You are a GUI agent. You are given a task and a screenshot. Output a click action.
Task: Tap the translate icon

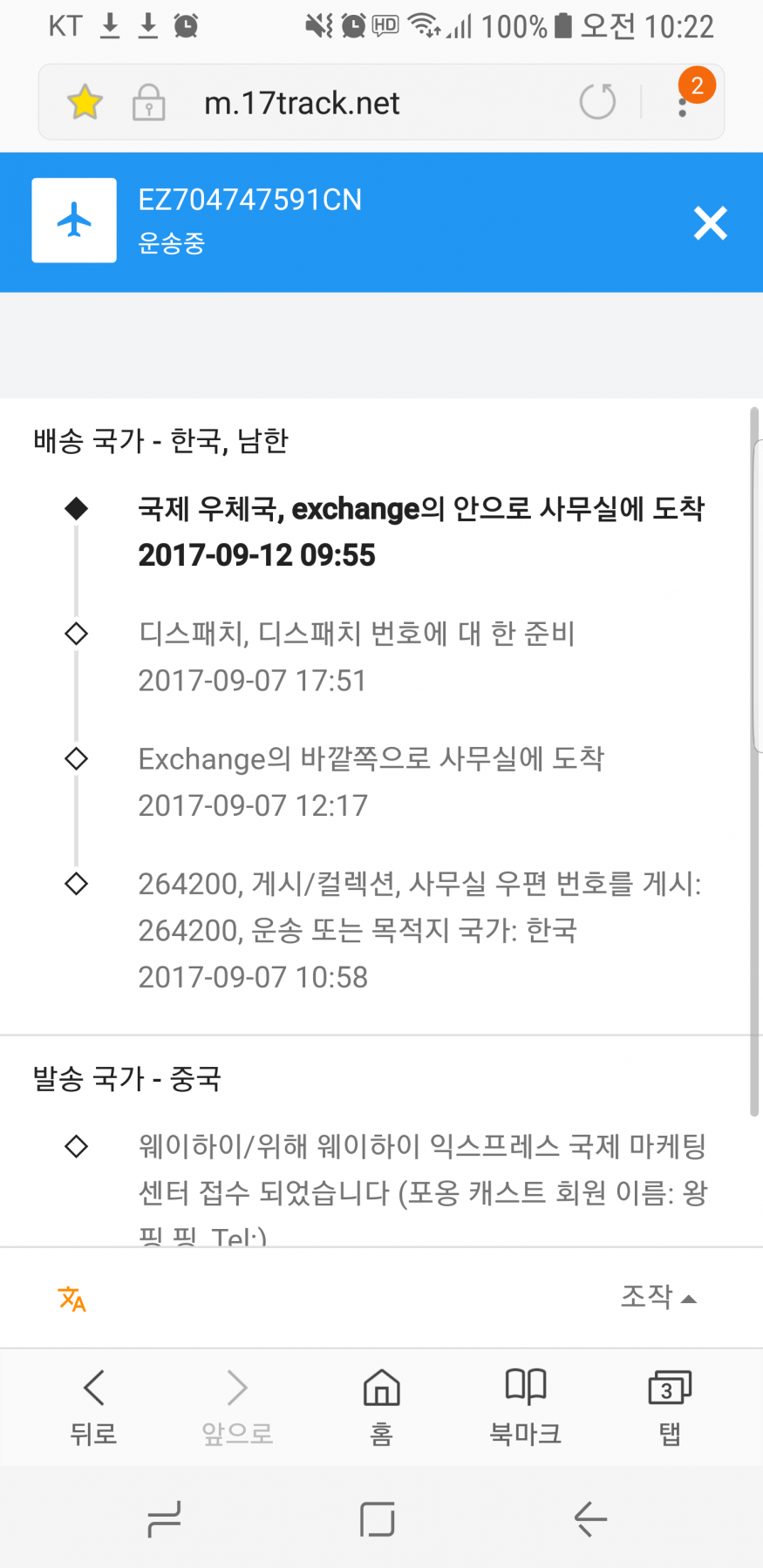pyautogui.click(x=72, y=1299)
